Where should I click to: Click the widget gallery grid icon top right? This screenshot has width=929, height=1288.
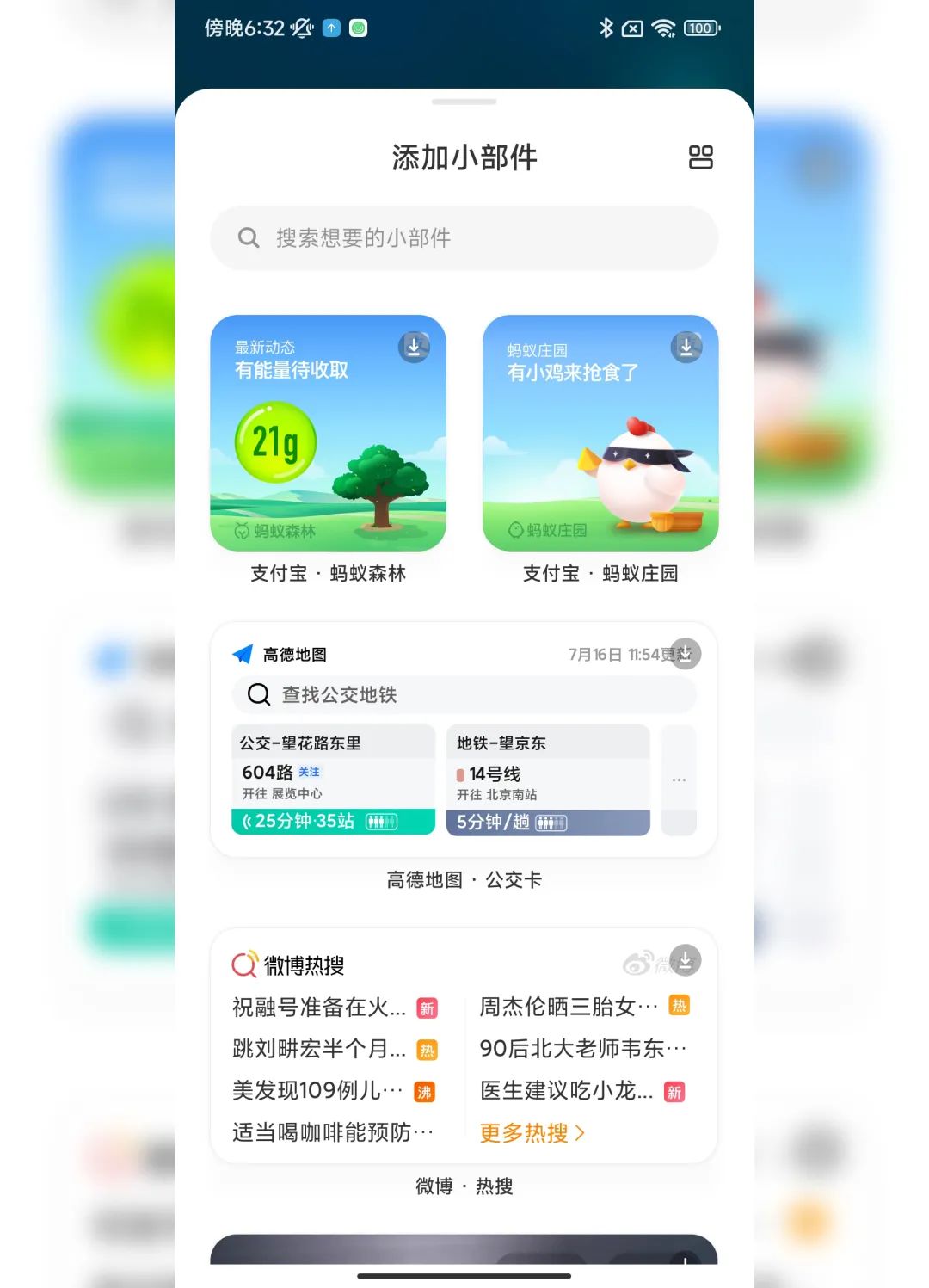tap(702, 158)
